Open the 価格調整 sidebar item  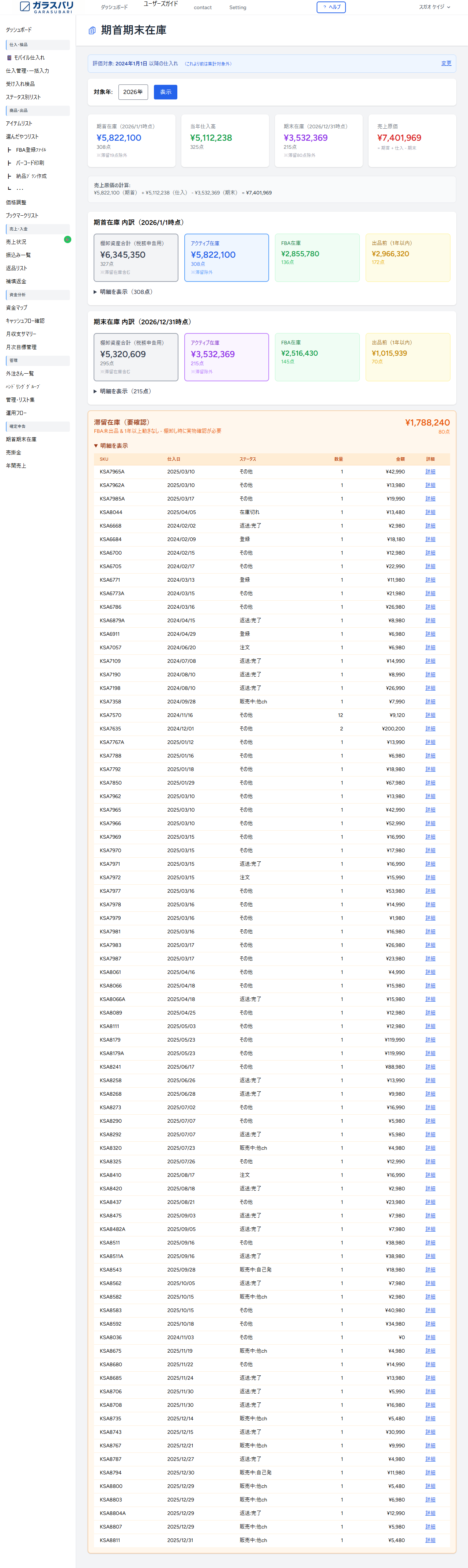[x=16, y=202]
